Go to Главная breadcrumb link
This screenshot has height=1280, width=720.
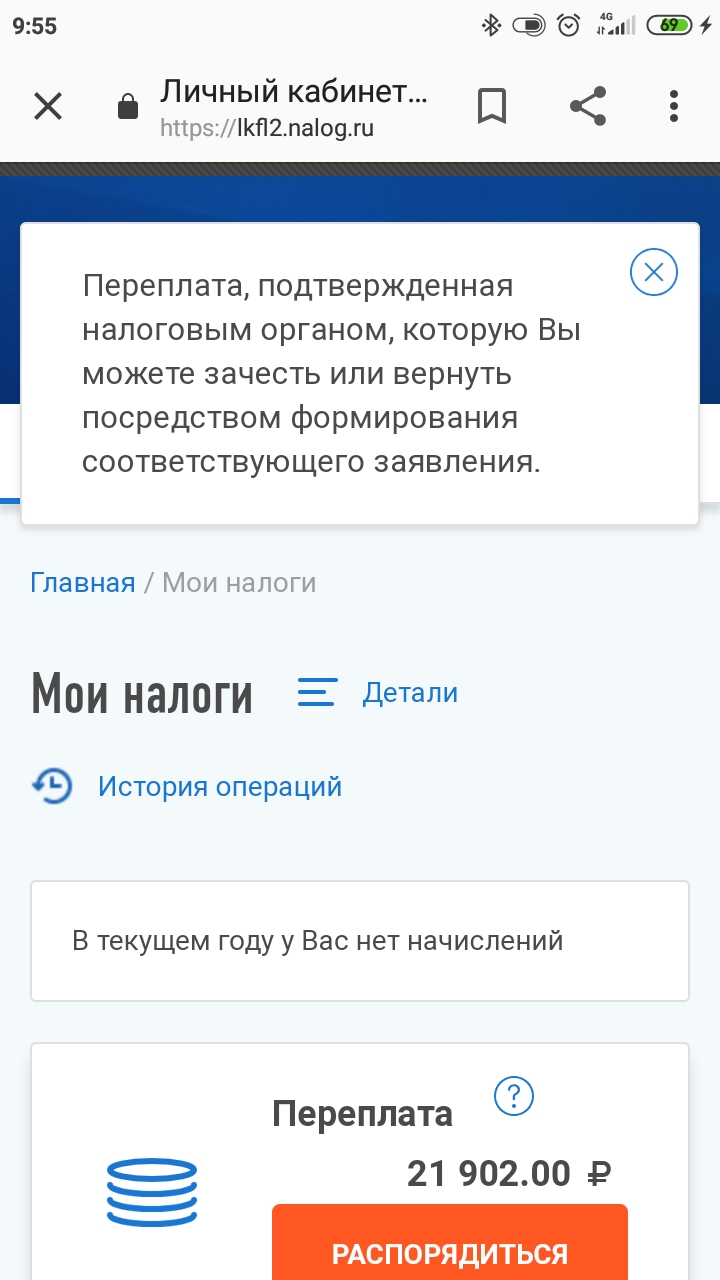pos(83,582)
